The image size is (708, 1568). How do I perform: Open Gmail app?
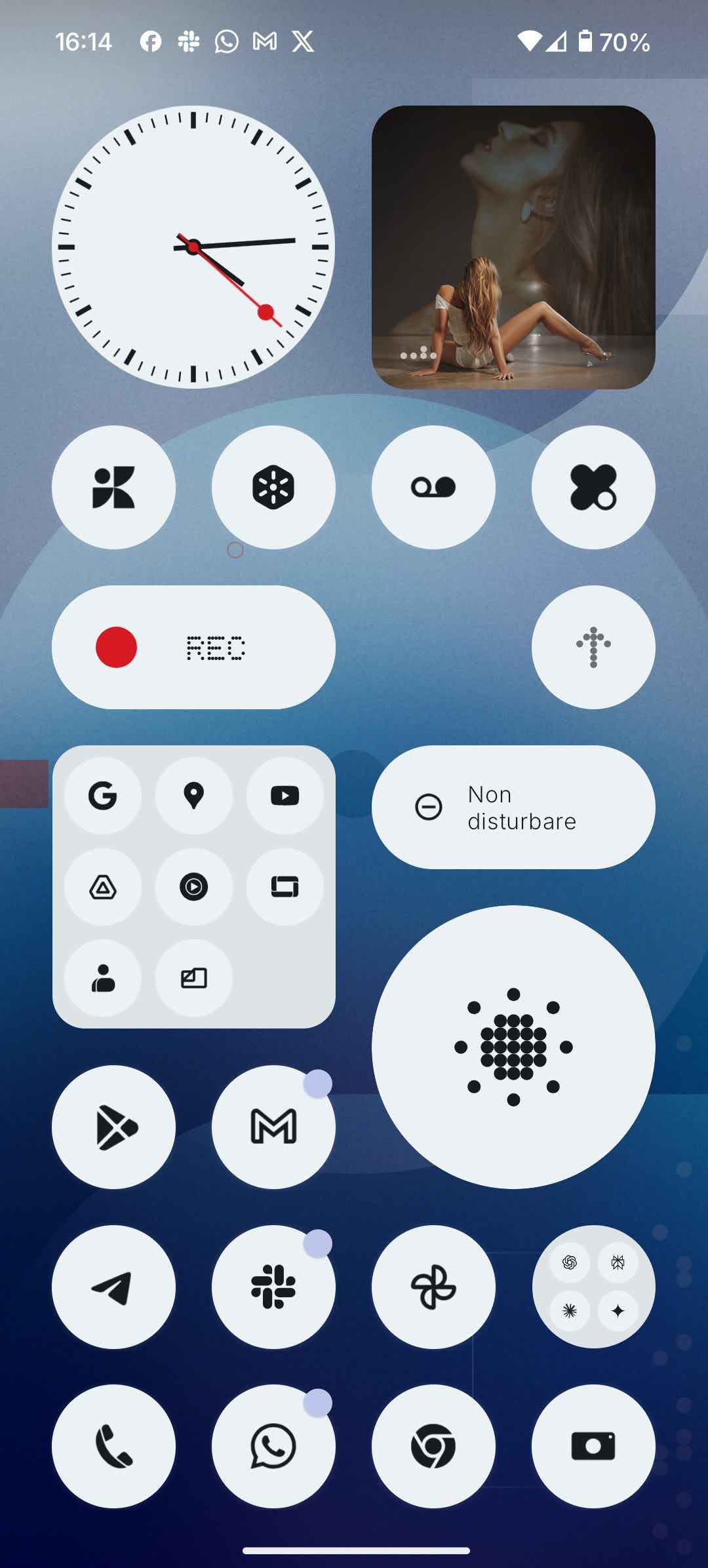[273, 1127]
